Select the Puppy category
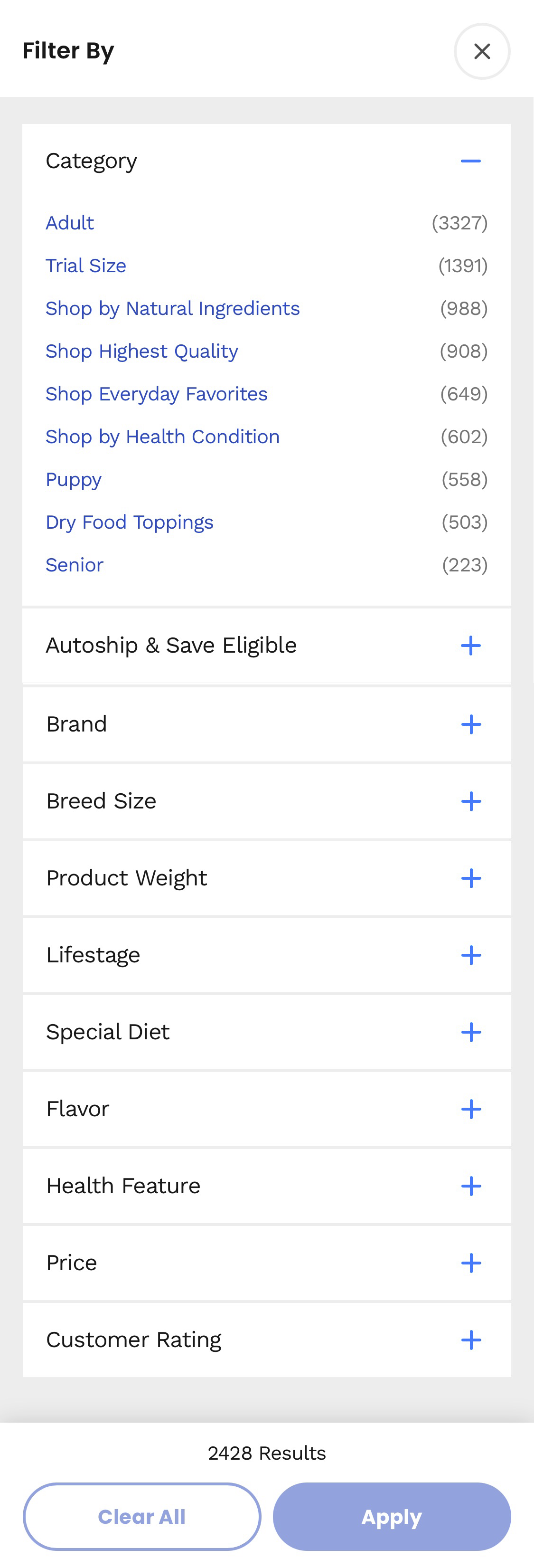 pos(73,480)
